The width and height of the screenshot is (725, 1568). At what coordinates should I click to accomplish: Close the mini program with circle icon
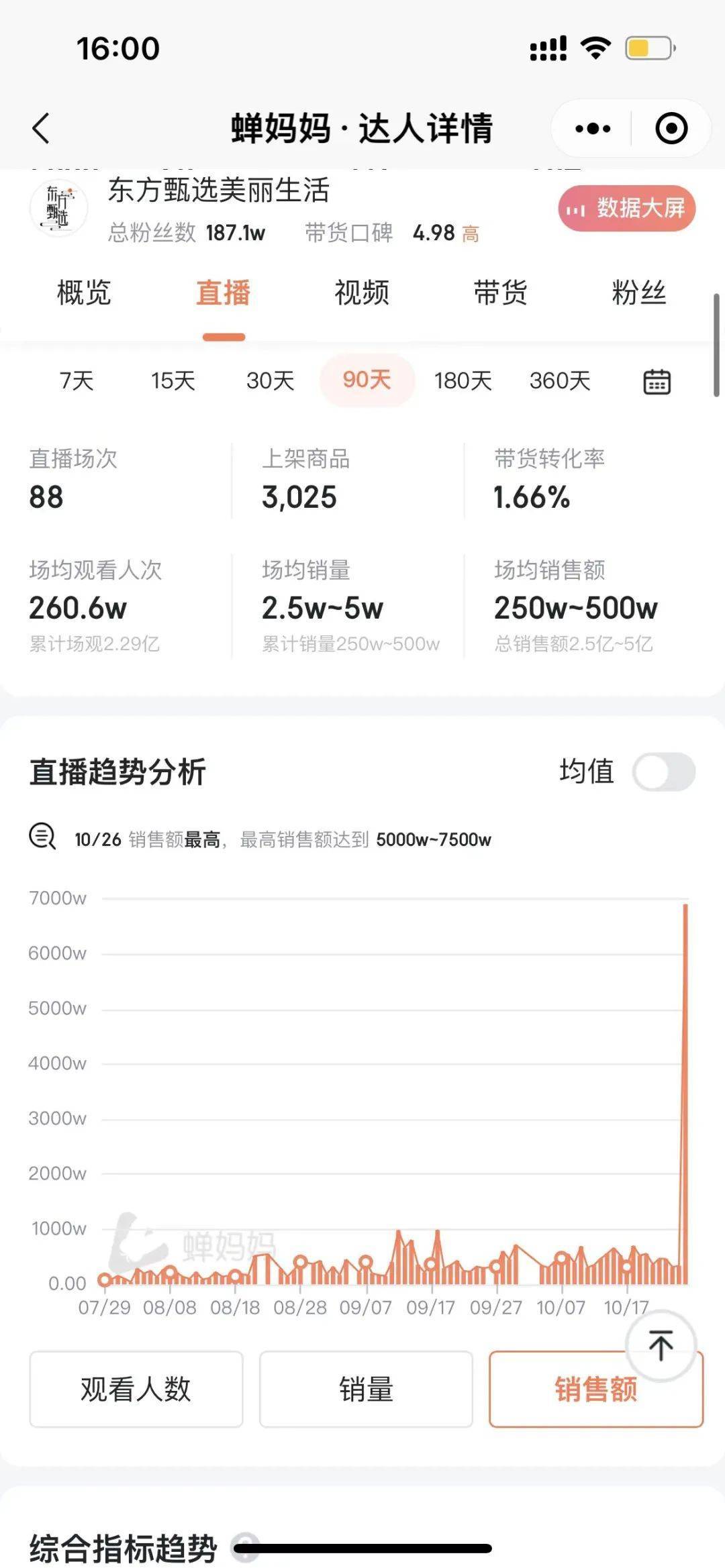point(671,128)
